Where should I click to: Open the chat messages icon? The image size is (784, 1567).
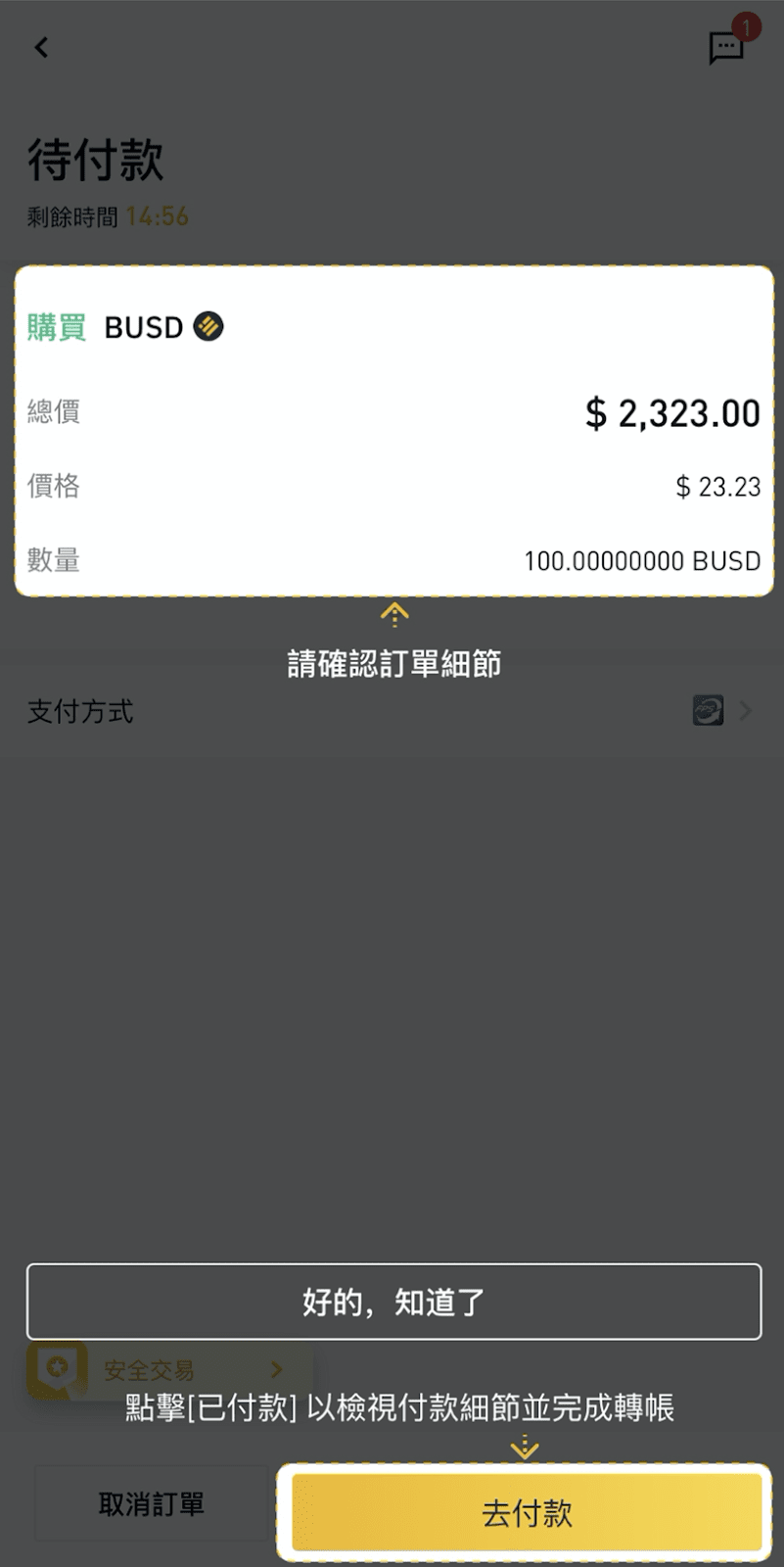(x=726, y=46)
